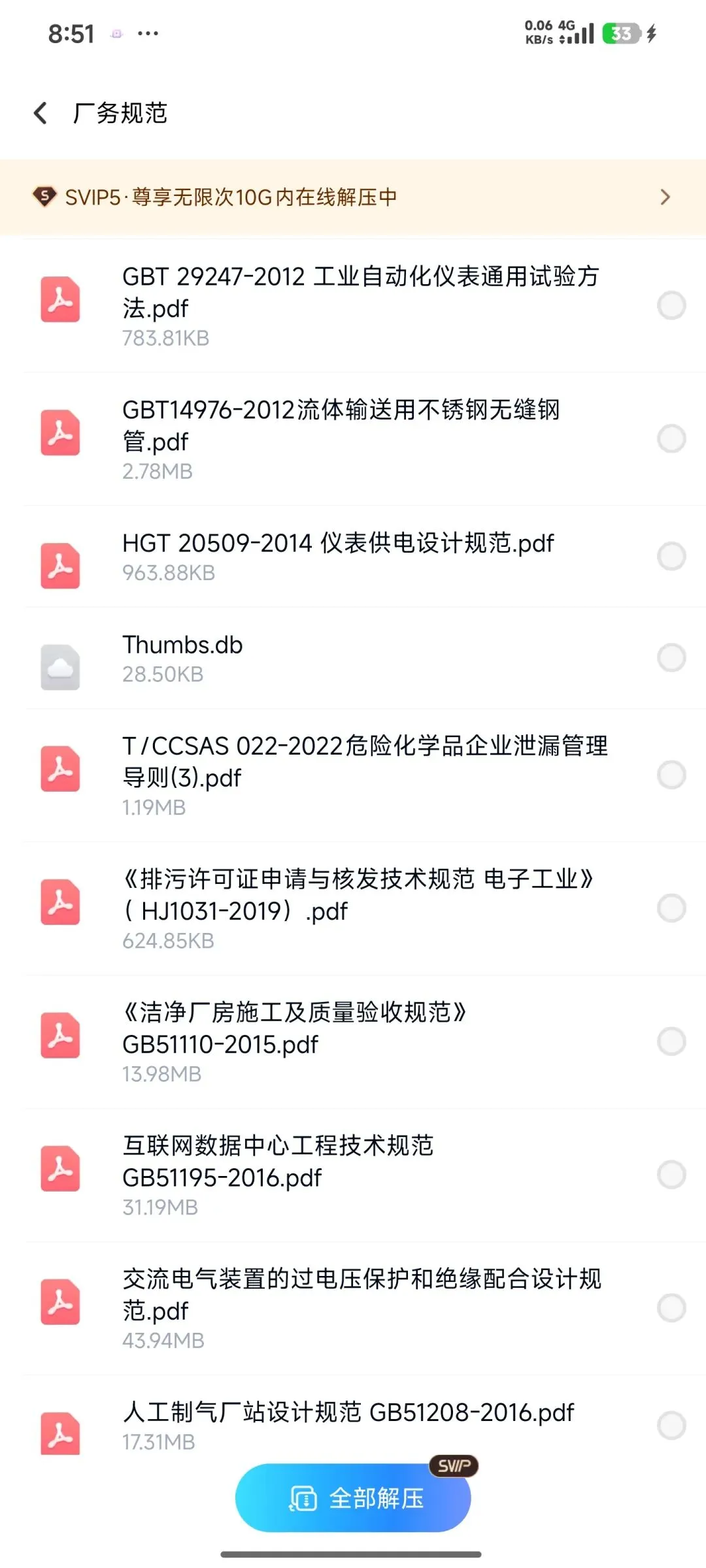706x1568 pixels.
Task: Open 互联网数据中心工程技术规范 GB51195-2016 PDF
Action: tap(278, 1162)
